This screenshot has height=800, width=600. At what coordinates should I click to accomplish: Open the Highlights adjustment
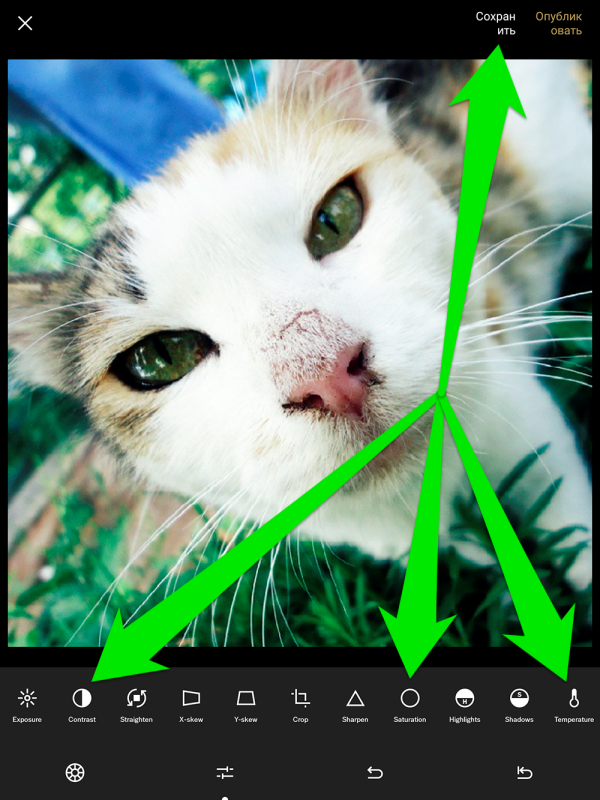coord(464,704)
